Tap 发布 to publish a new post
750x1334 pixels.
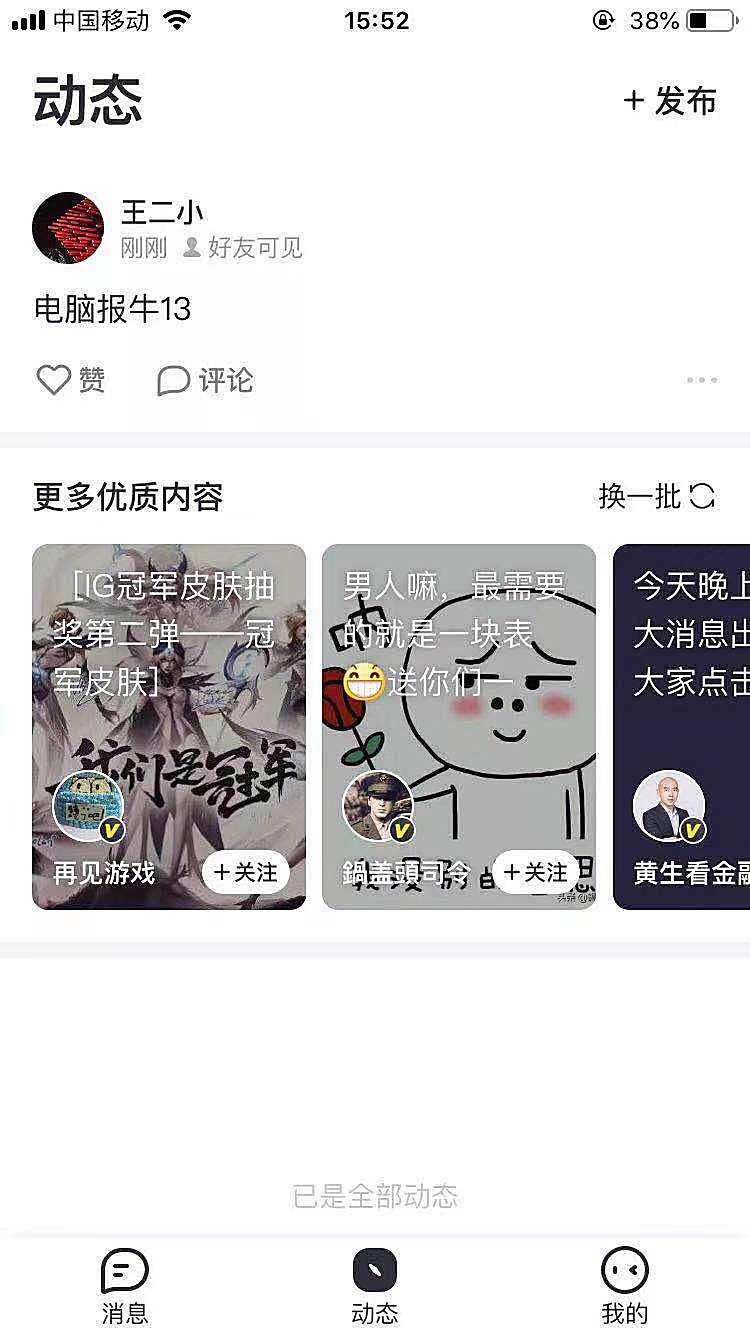tap(670, 101)
